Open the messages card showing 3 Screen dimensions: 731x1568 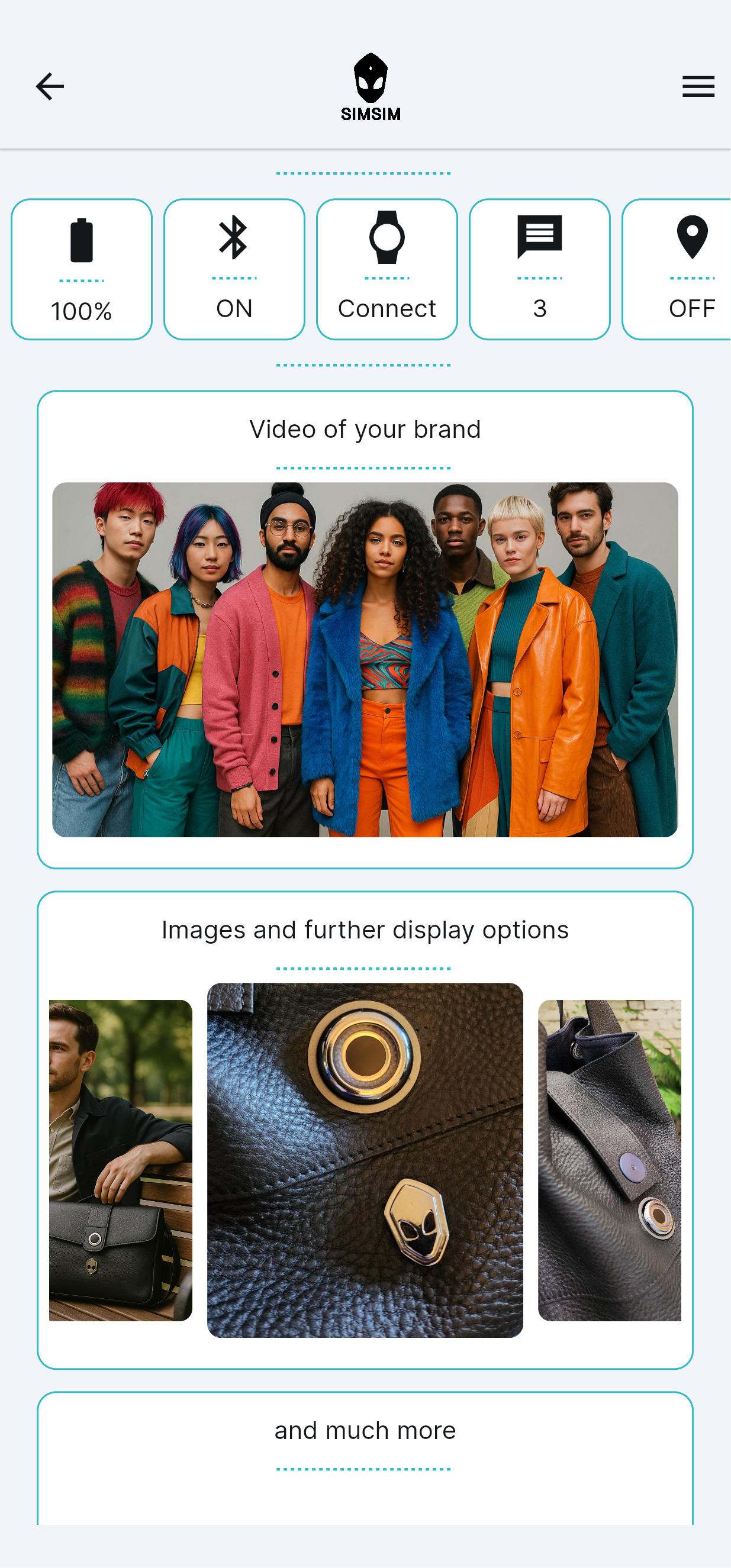[x=539, y=269]
